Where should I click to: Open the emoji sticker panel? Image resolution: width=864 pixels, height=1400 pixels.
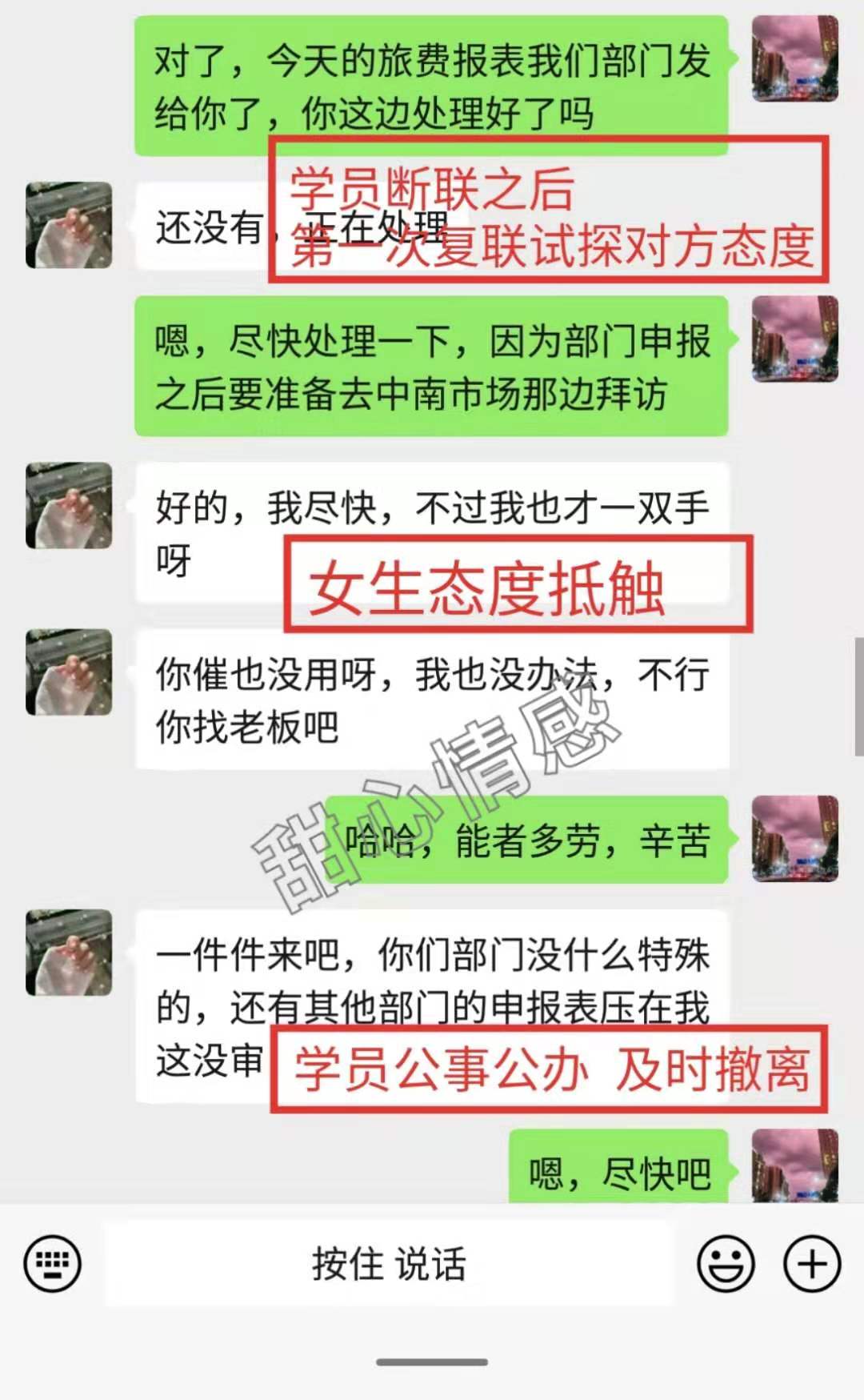pyautogui.click(x=726, y=1264)
